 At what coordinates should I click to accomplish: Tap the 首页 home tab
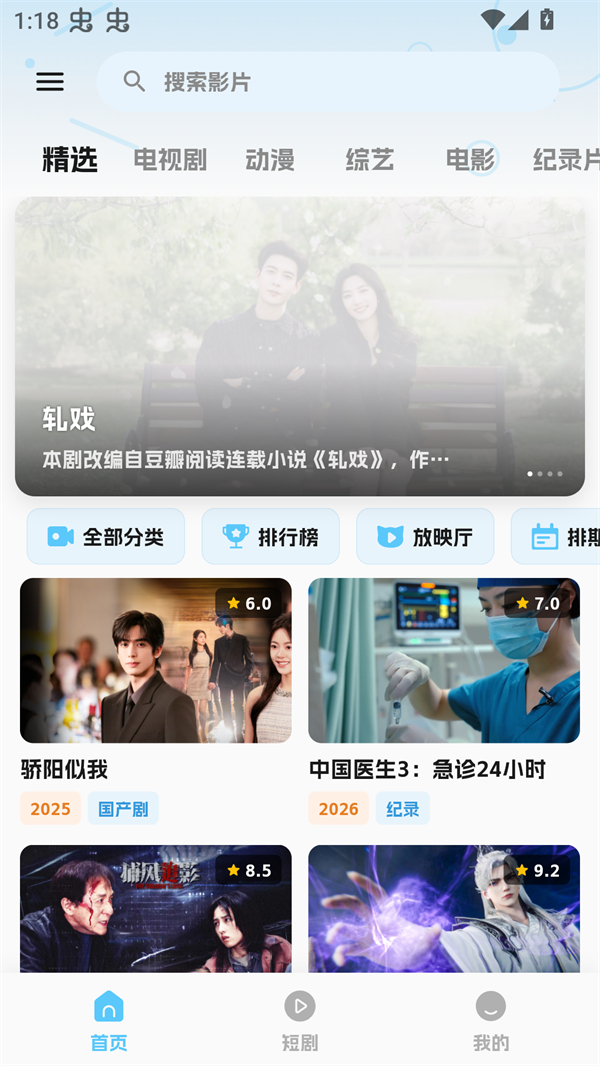109,1020
